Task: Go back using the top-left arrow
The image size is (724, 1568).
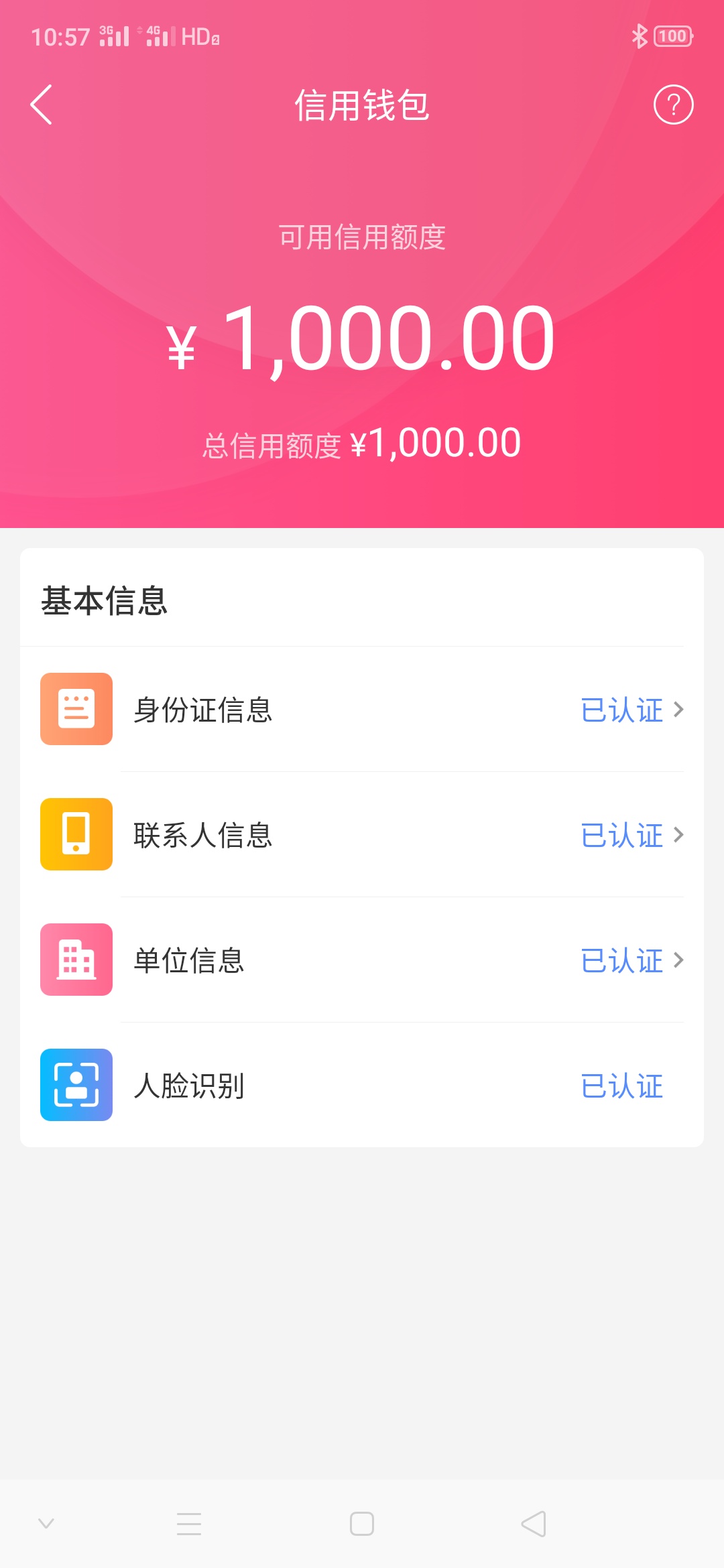Action: click(x=42, y=105)
